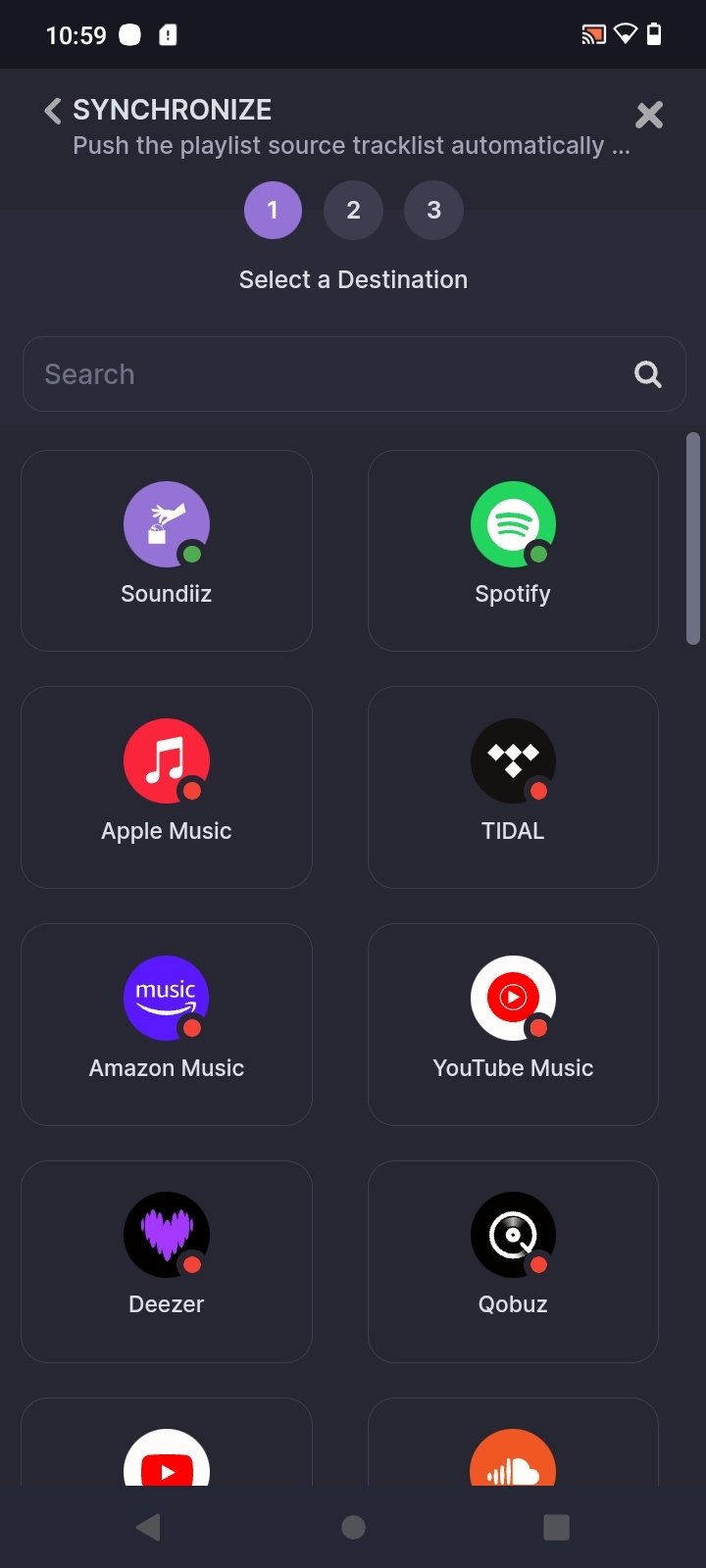Tap the system back button
Screen dimensions: 706x1568
pyautogui.click(x=148, y=1527)
